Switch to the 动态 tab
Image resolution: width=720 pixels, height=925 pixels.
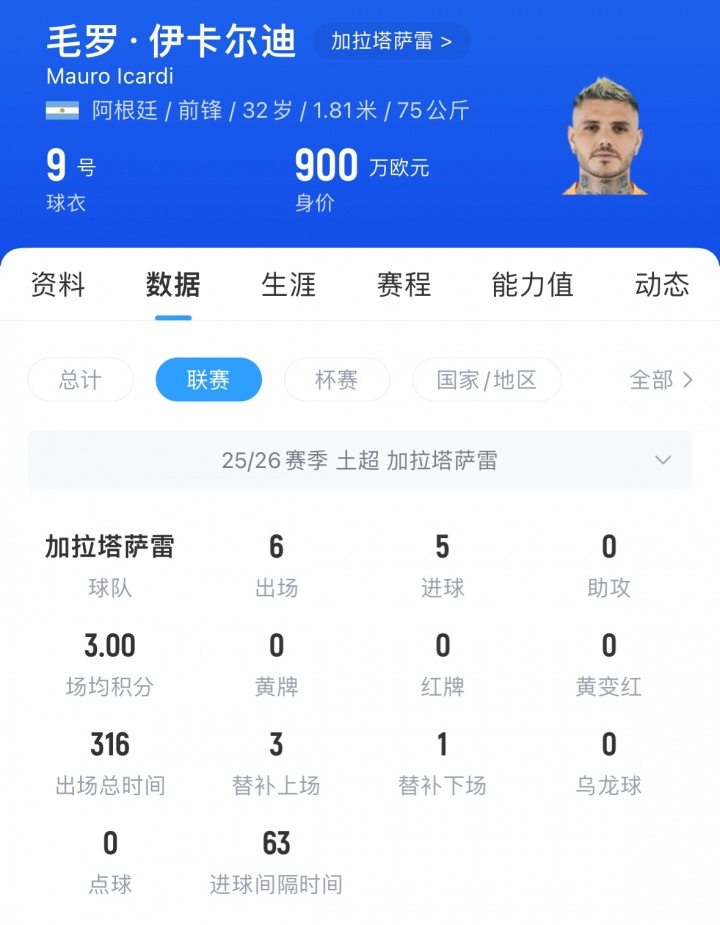[x=661, y=285]
